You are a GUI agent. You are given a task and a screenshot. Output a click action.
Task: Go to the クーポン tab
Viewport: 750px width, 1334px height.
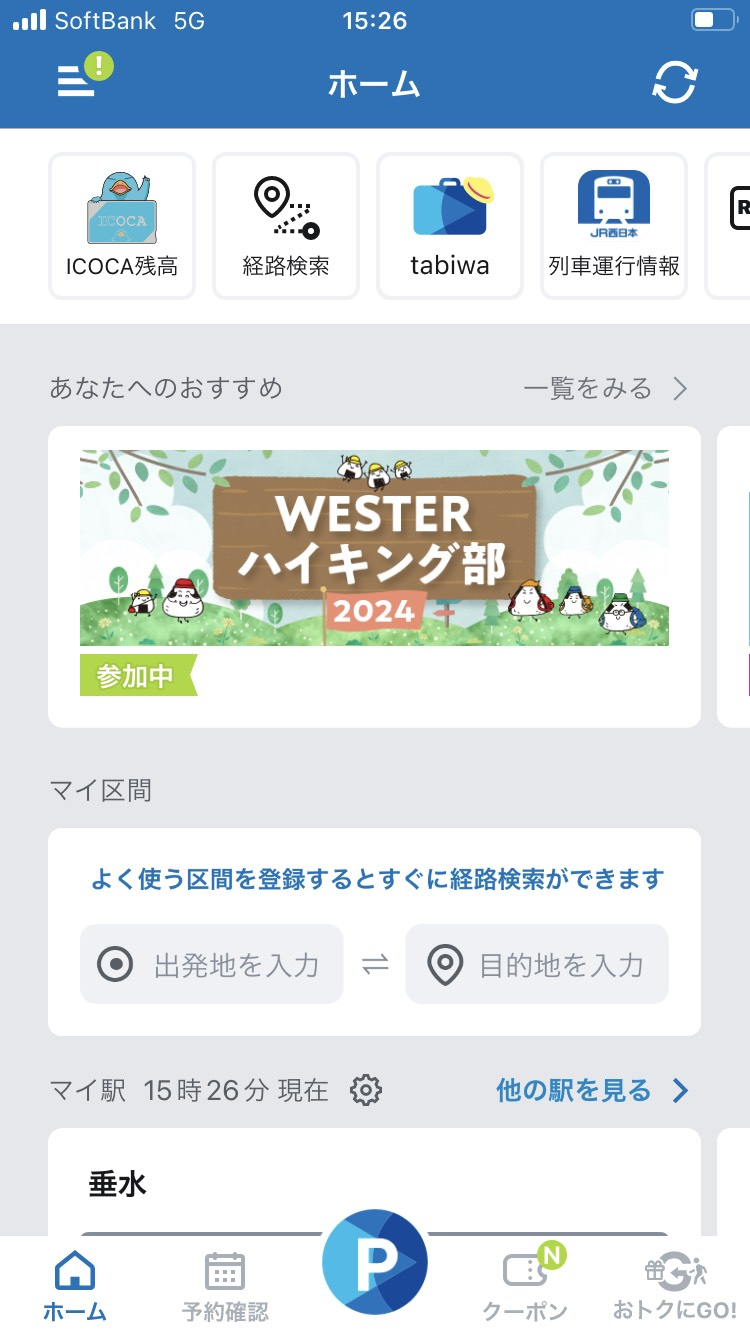pos(525,1285)
